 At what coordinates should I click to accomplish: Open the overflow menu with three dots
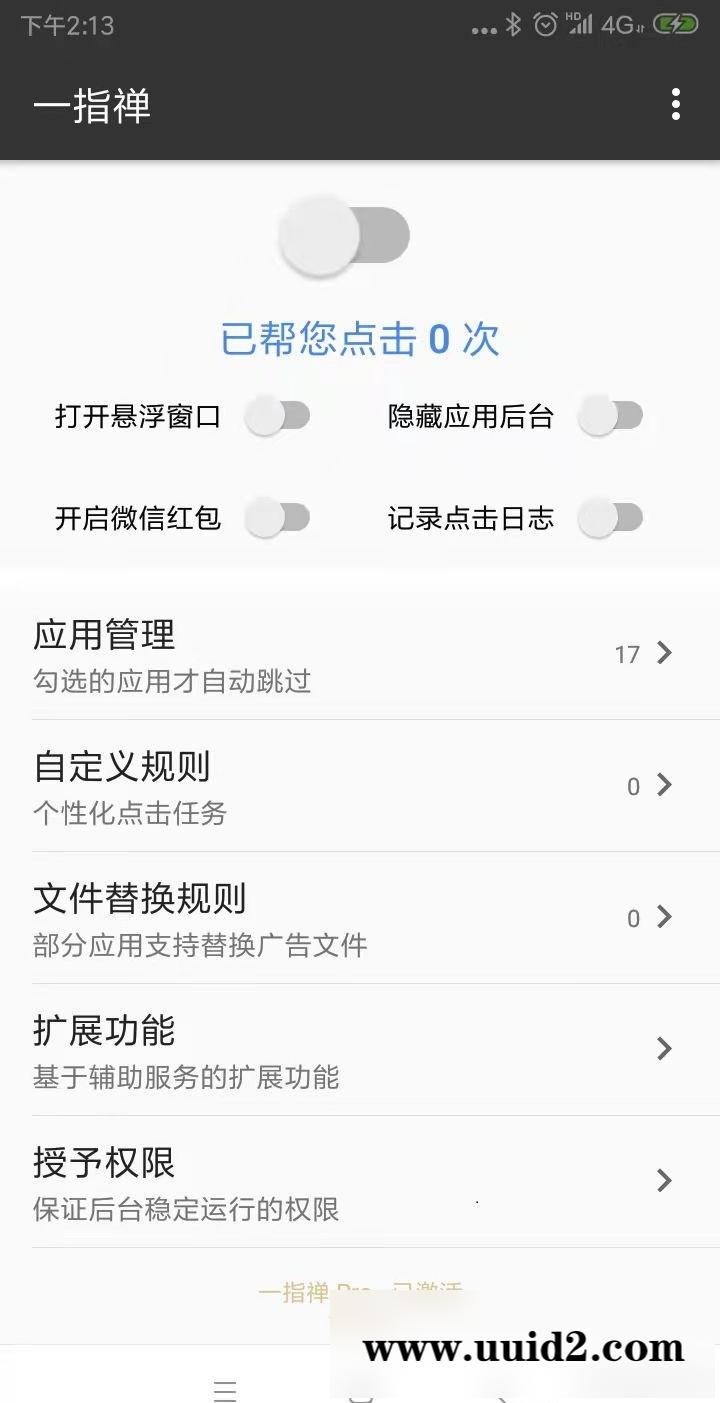coord(675,101)
